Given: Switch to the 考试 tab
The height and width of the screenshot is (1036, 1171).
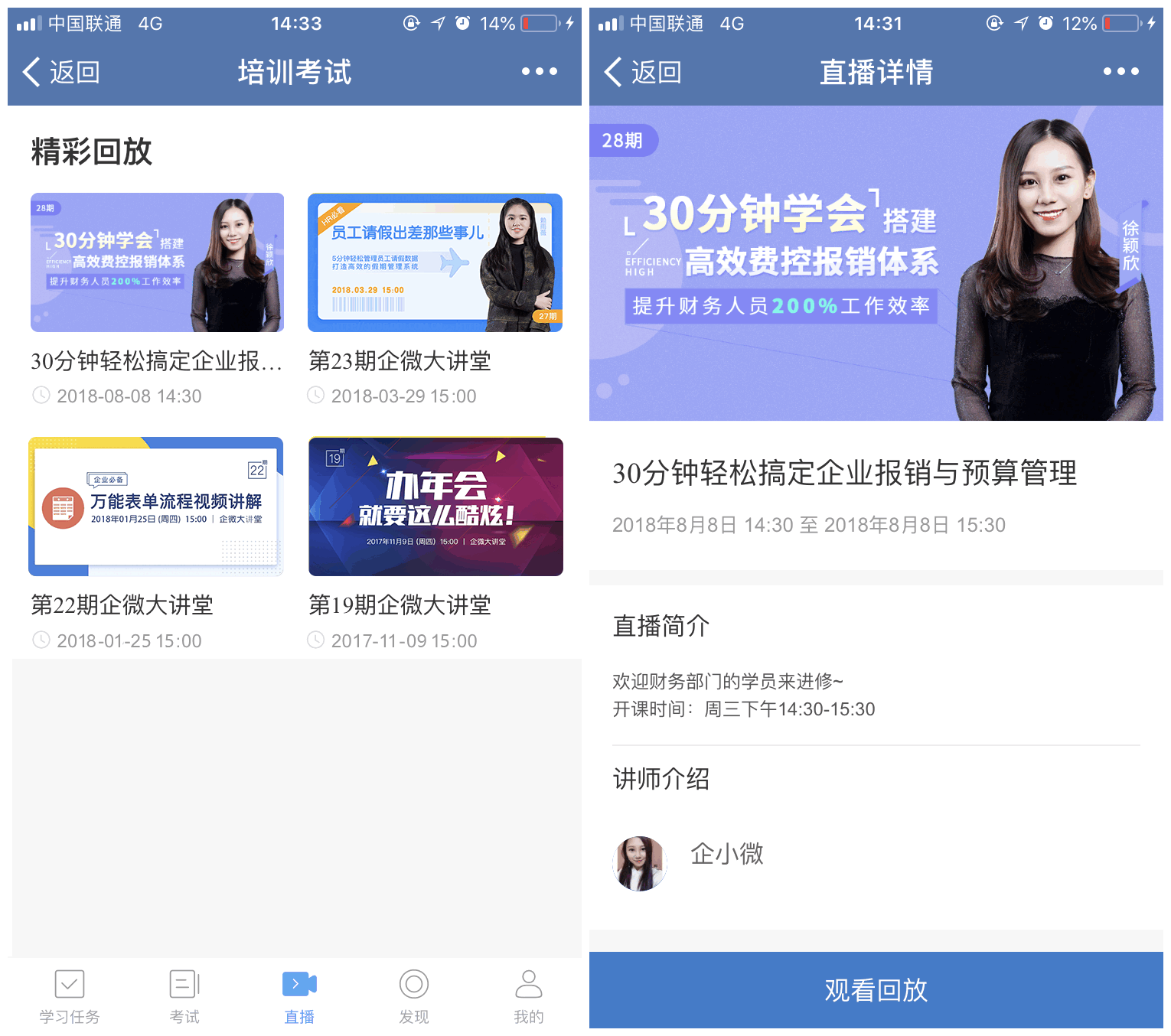Looking at the screenshot, I should 184,995.
